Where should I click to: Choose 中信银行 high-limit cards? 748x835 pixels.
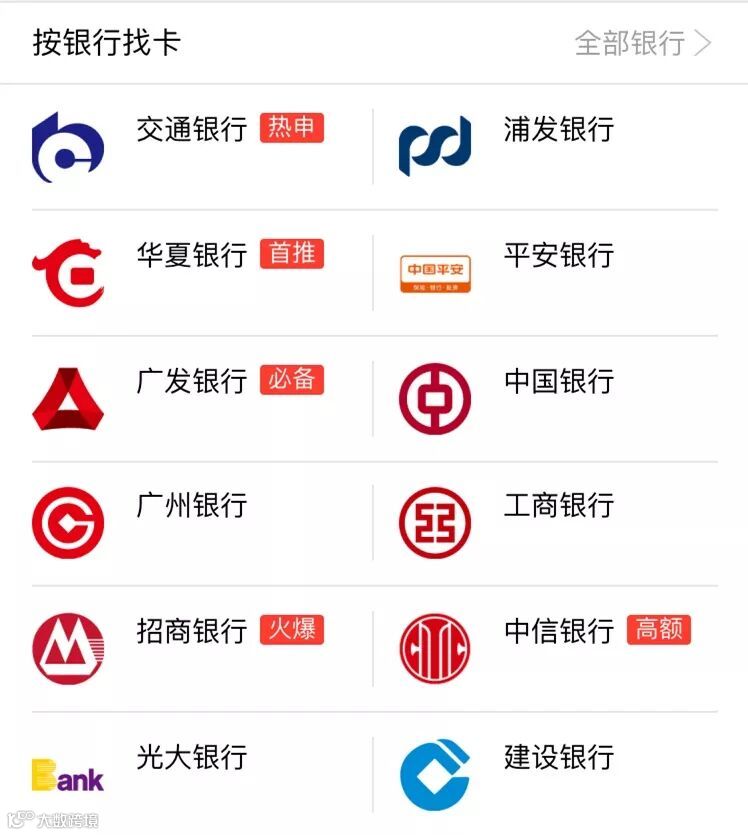pyautogui.click(x=558, y=631)
